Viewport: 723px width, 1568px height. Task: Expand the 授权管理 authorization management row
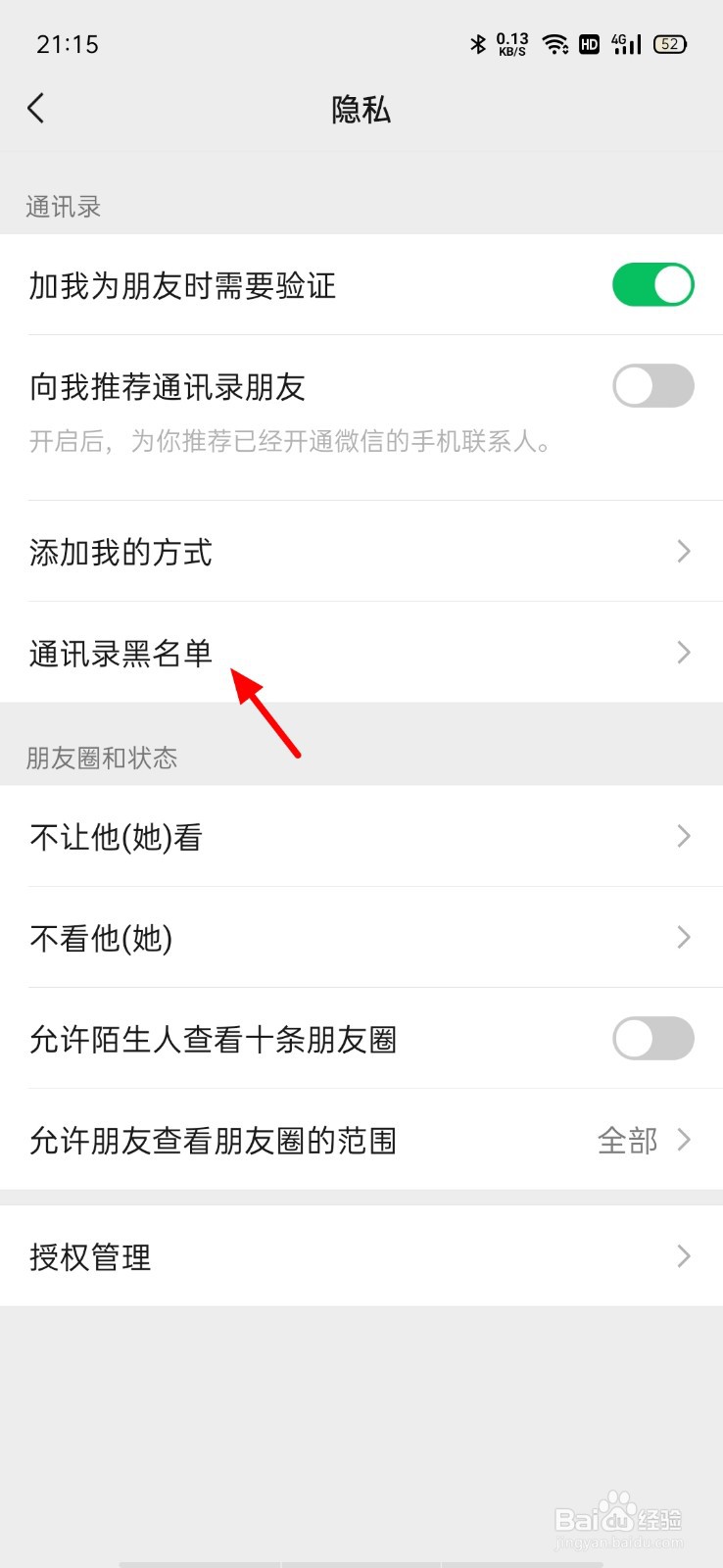point(361,1257)
